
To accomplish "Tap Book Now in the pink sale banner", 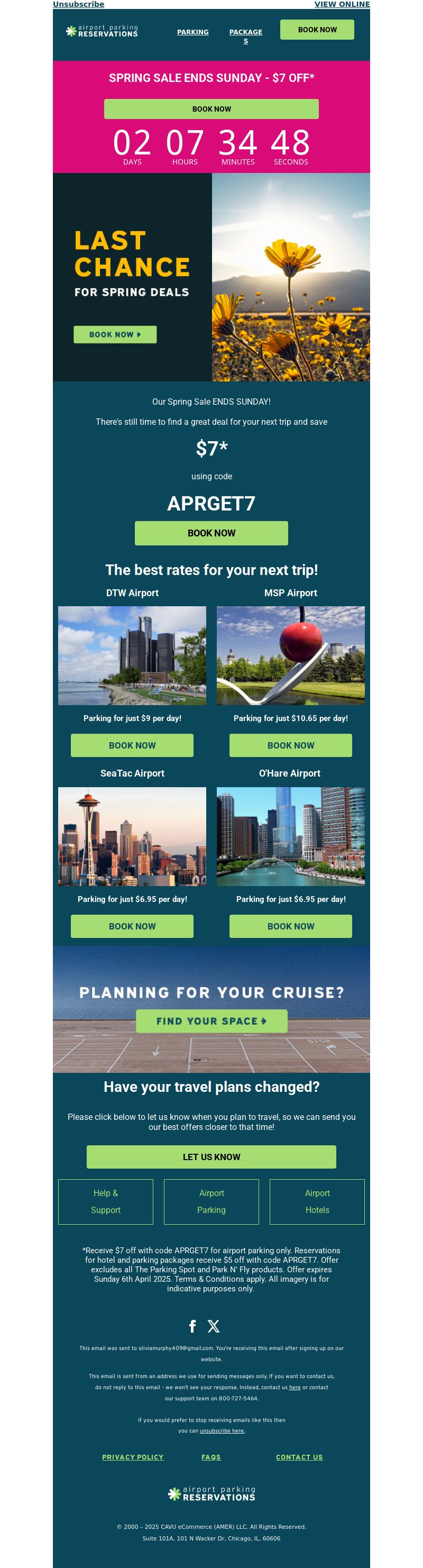I will point(211,109).
